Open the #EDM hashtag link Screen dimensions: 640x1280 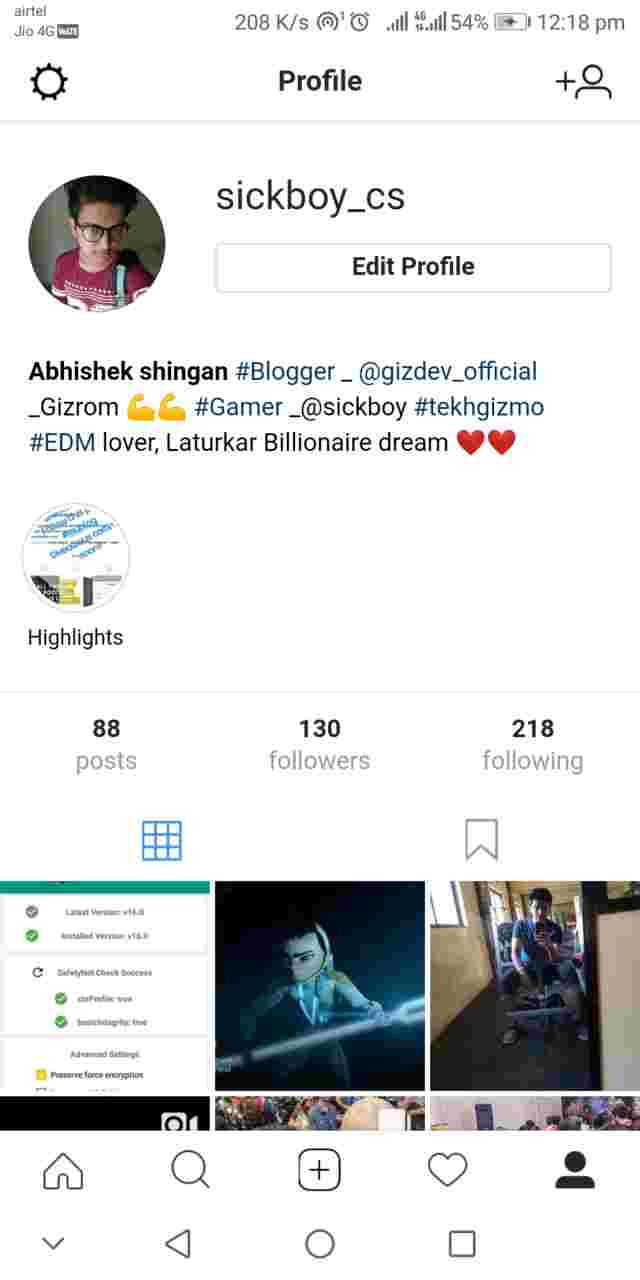[62, 442]
